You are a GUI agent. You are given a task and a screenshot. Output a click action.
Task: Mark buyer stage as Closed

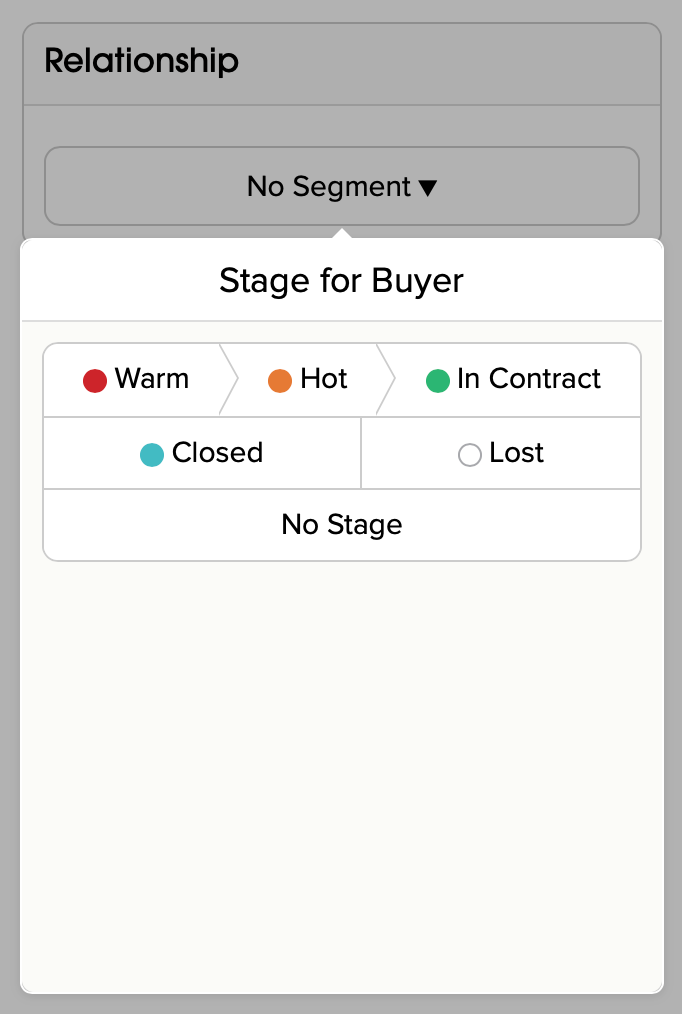click(202, 453)
